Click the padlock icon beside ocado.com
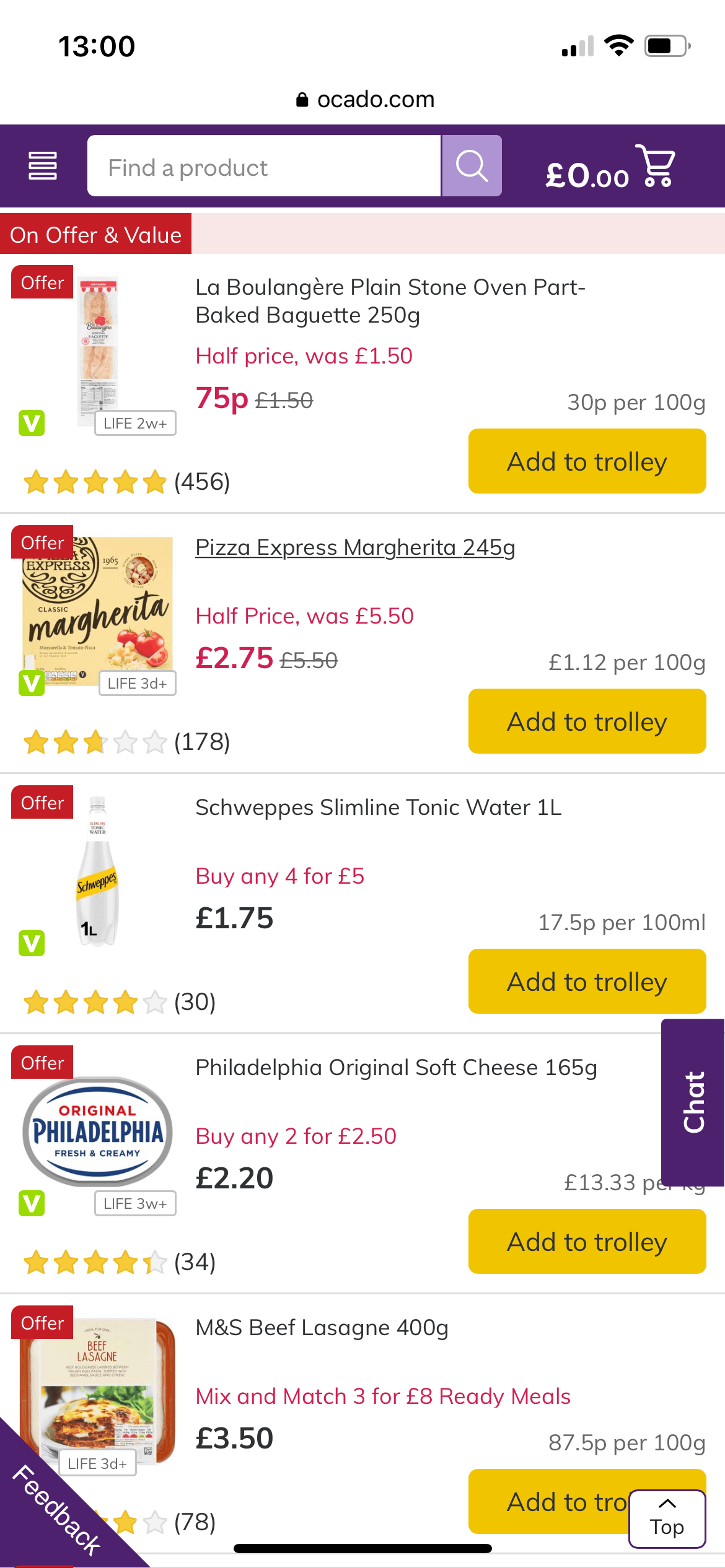This screenshot has width=725, height=1568. [302, 100]
